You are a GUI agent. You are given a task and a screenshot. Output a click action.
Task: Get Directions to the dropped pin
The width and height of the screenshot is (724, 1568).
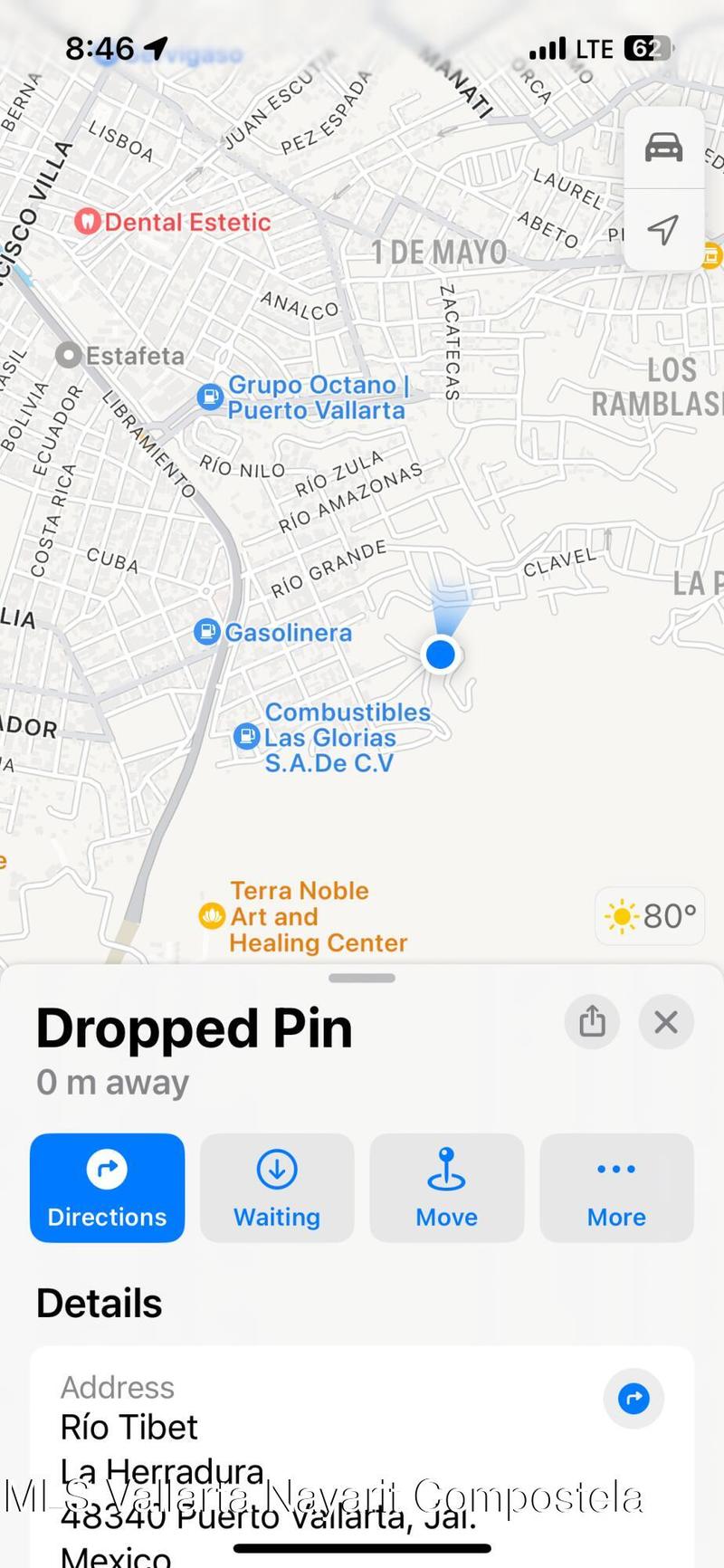coord(107,1187)
